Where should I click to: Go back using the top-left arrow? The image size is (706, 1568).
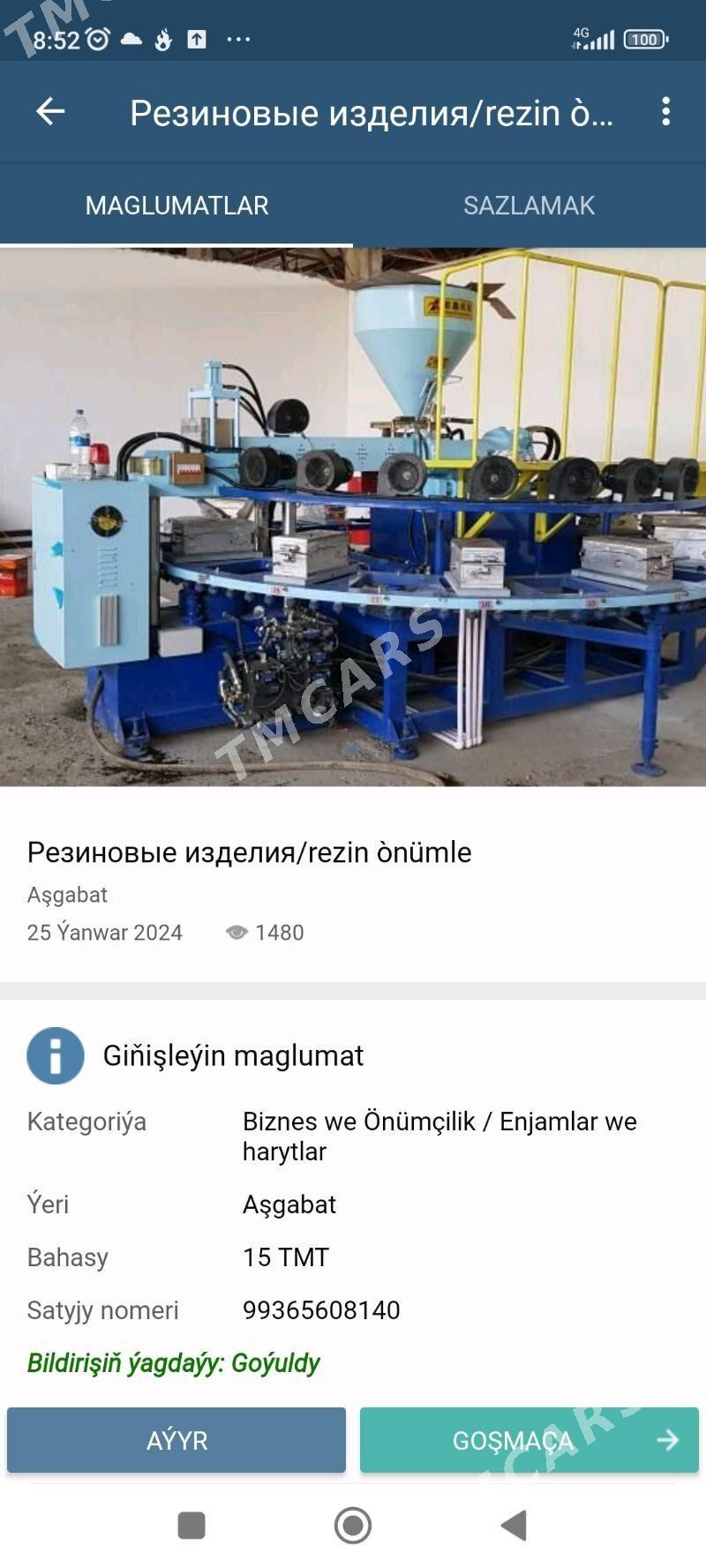pos(50,111)
